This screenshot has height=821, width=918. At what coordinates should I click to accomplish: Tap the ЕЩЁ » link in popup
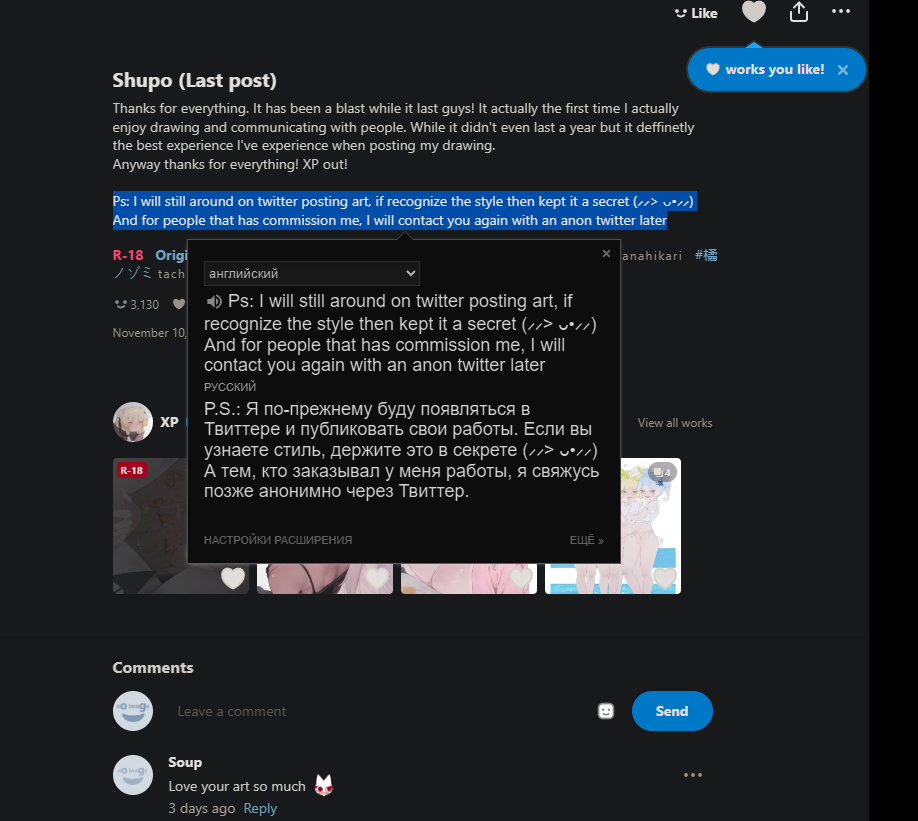586,540
